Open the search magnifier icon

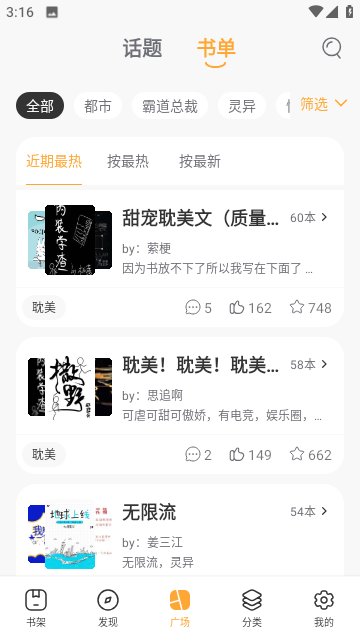(x=331, y=48)
